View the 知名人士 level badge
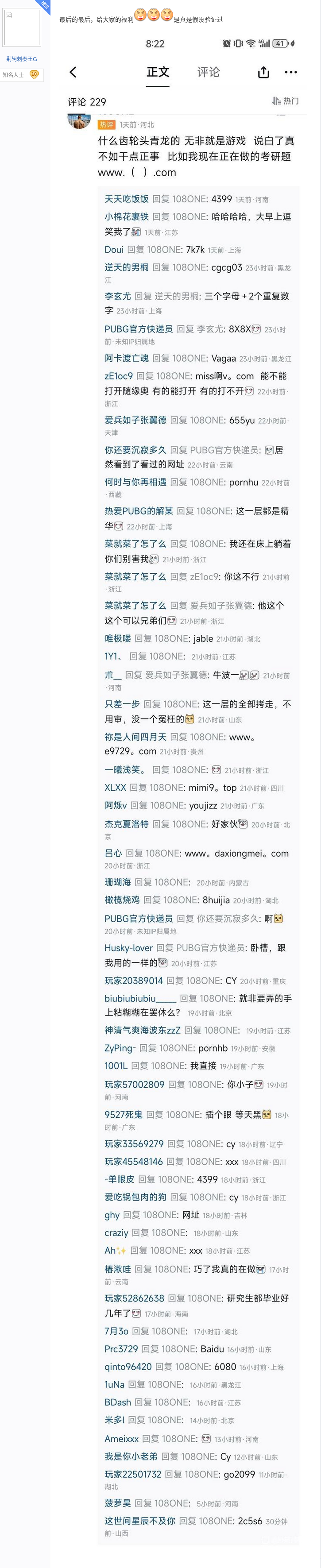 coord(34,74)
